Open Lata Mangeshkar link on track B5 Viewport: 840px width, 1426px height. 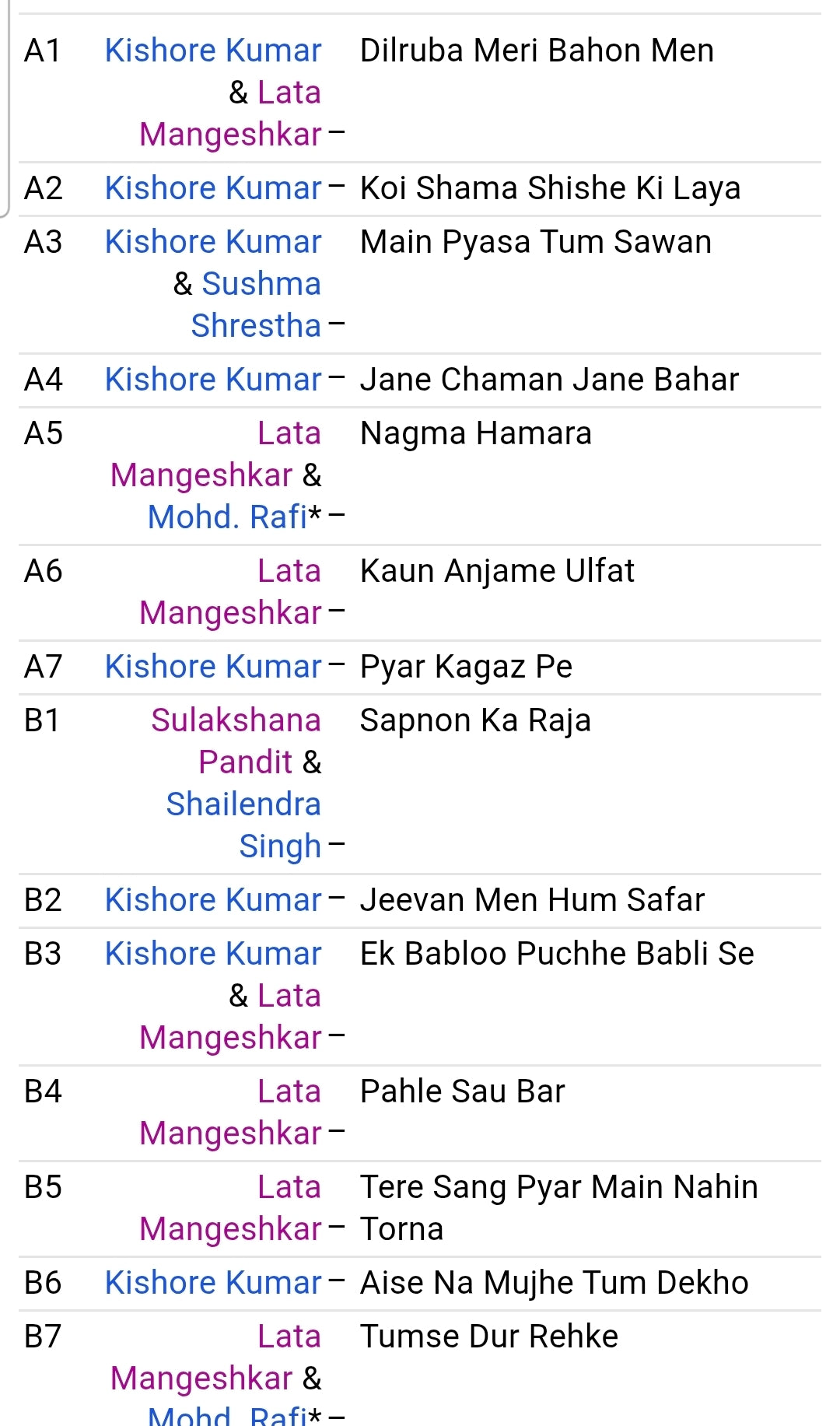(231, 1208)
